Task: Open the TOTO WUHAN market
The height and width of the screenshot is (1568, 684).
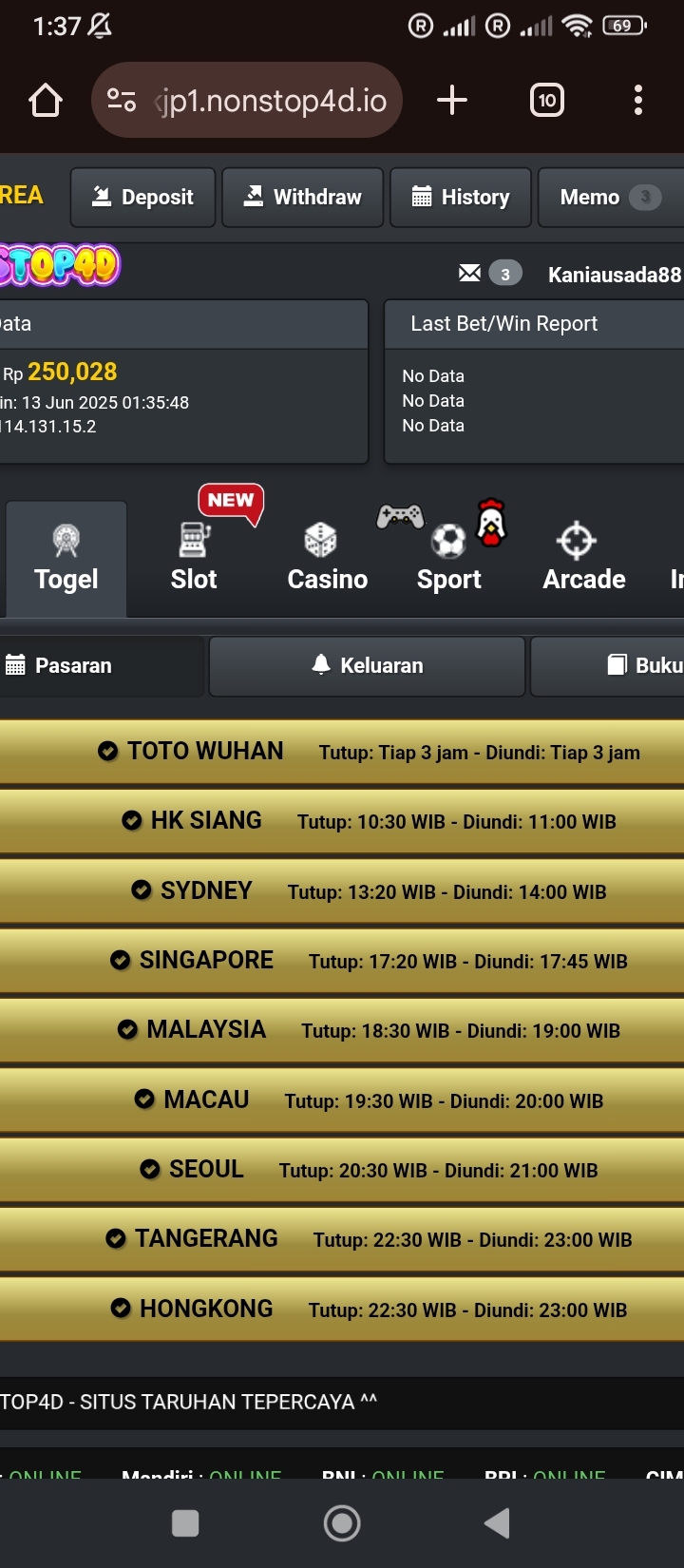Action: click(342, 752)
